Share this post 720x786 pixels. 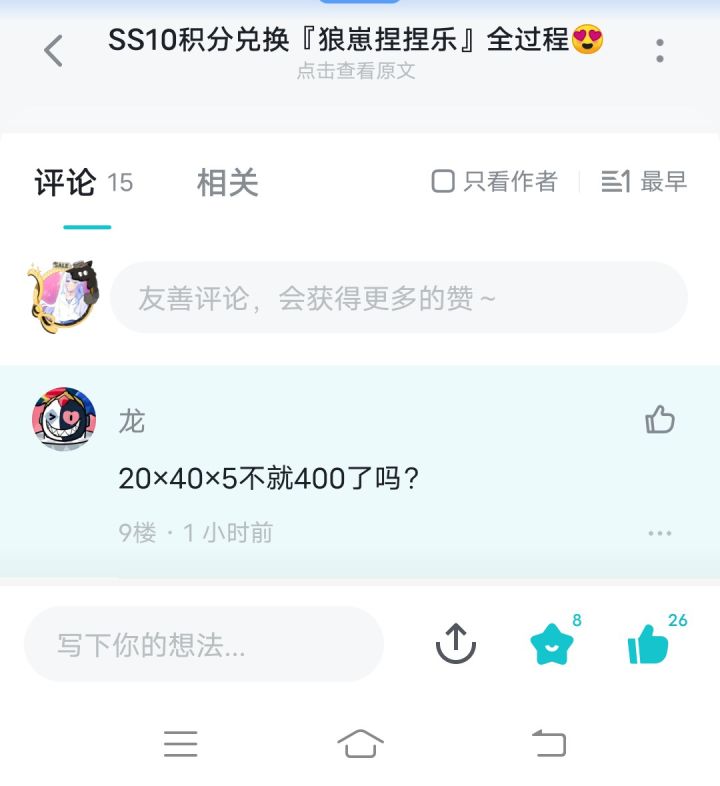tap(456, 644)
